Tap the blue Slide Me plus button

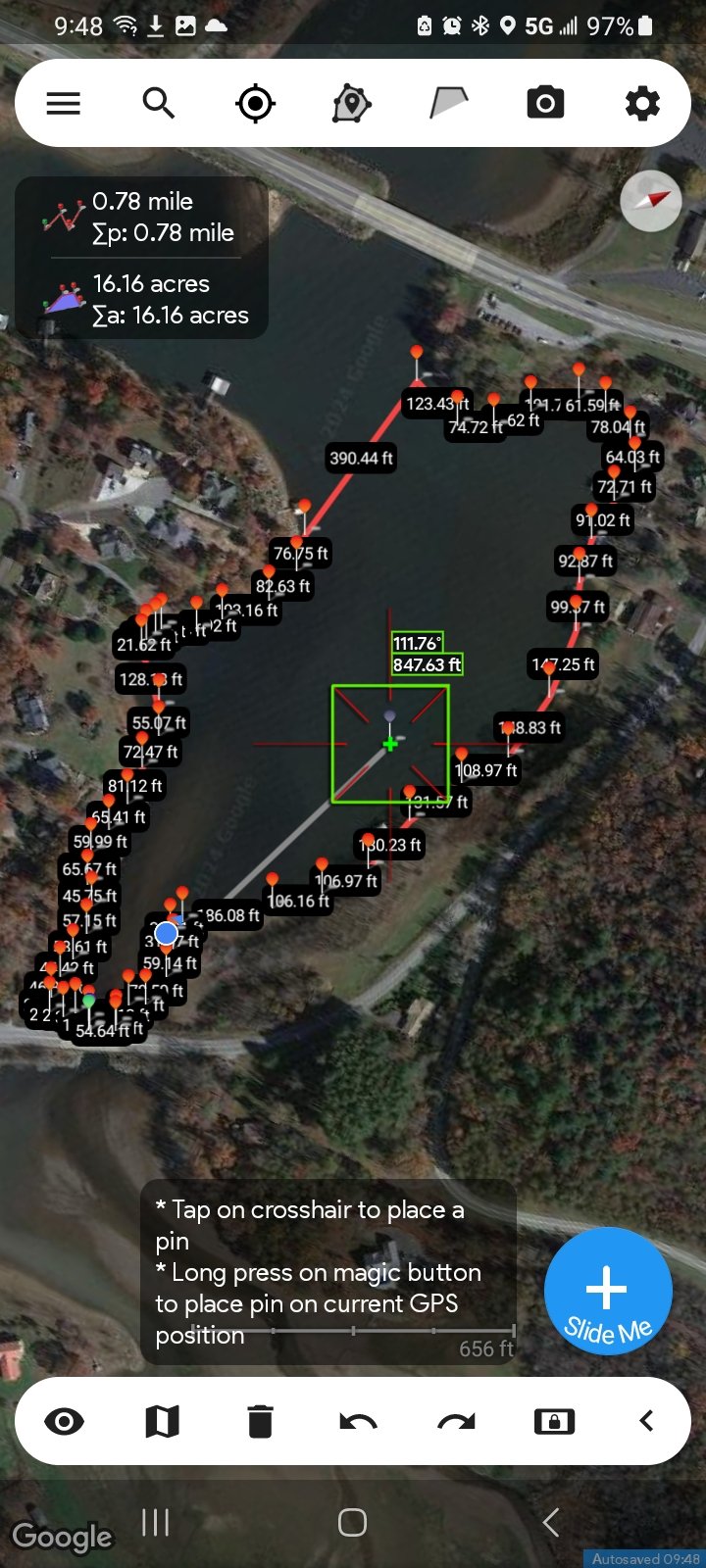(608, 1291)
